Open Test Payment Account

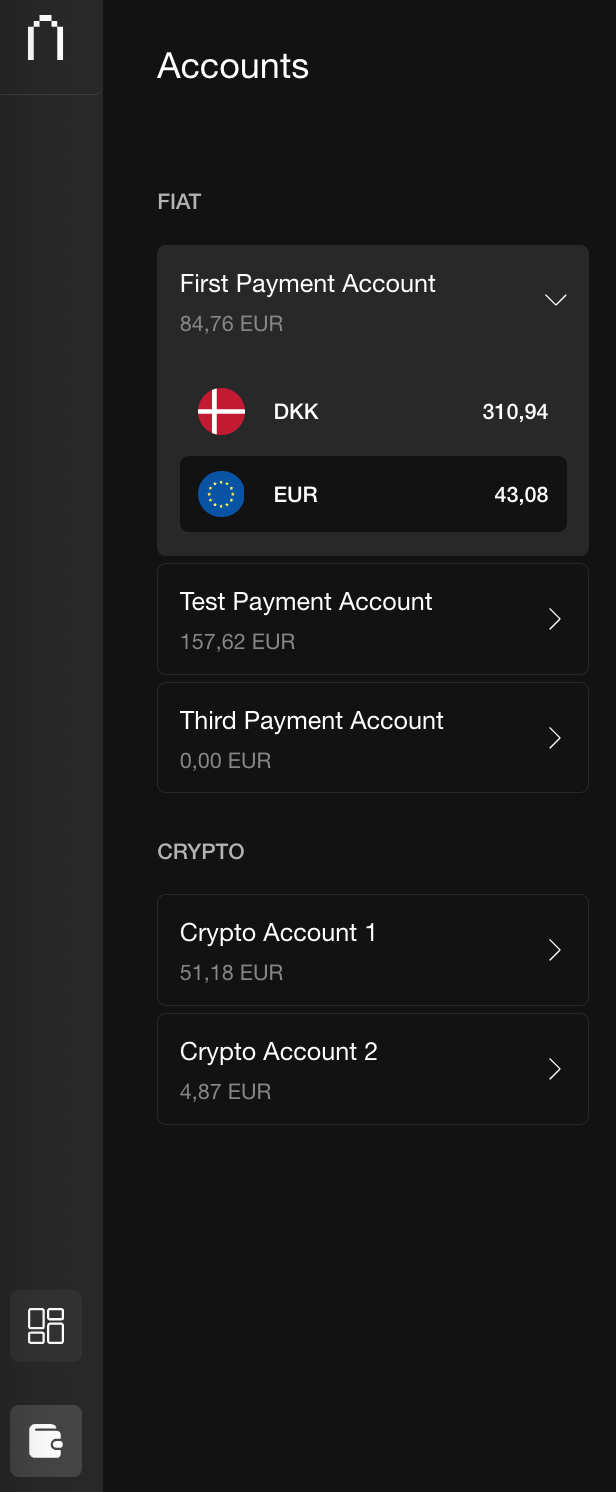(372, 619)
